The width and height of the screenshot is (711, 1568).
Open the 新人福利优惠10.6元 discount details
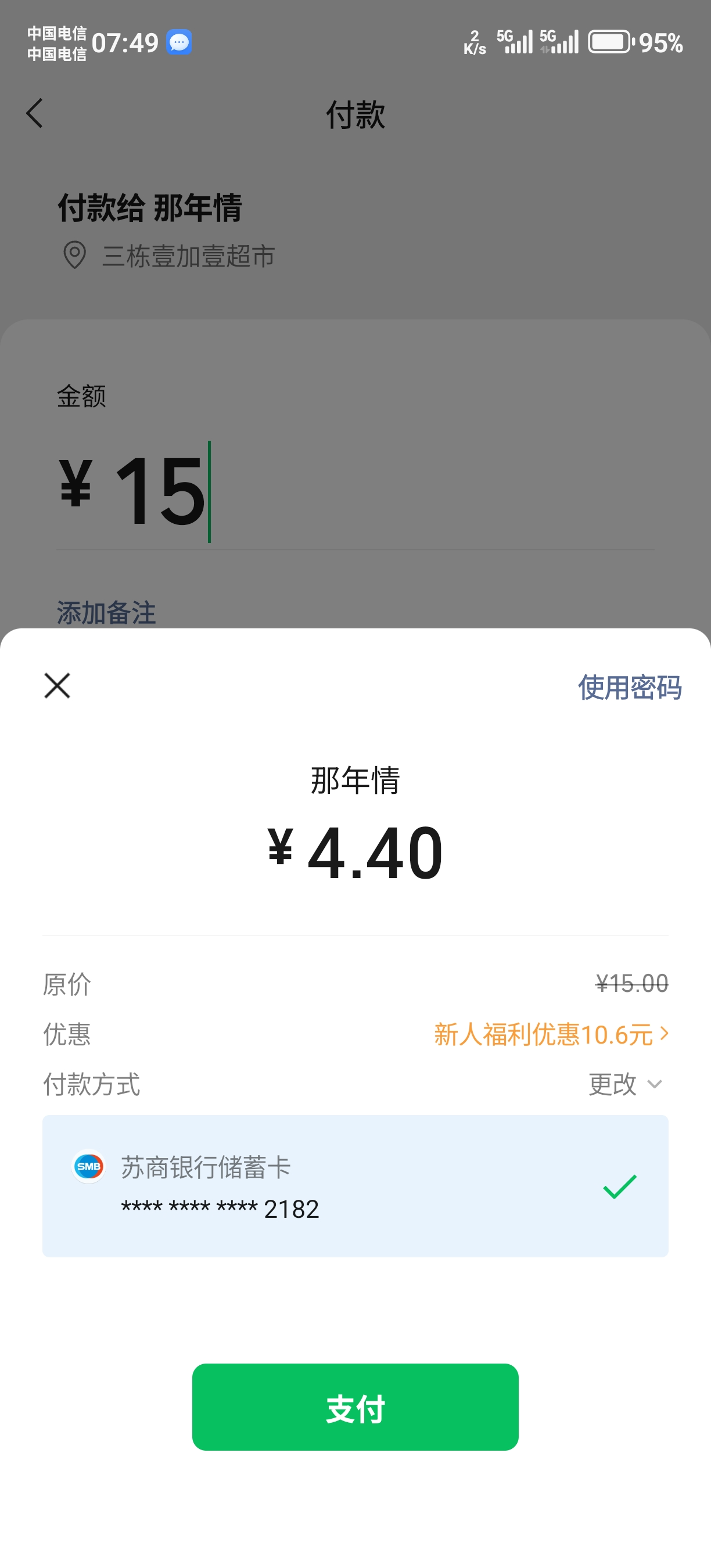(550, 1034)
